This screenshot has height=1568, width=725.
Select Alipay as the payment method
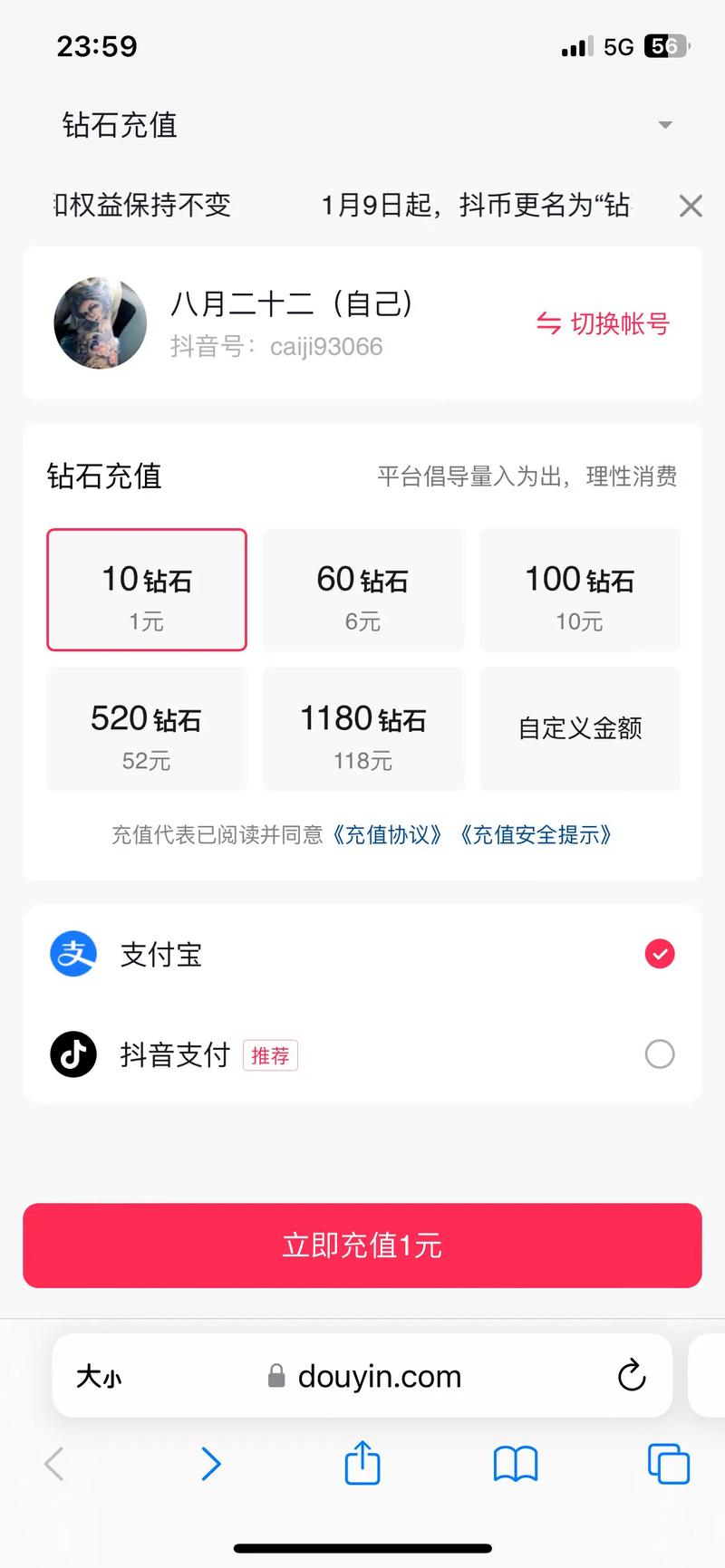tap(660, 954)
